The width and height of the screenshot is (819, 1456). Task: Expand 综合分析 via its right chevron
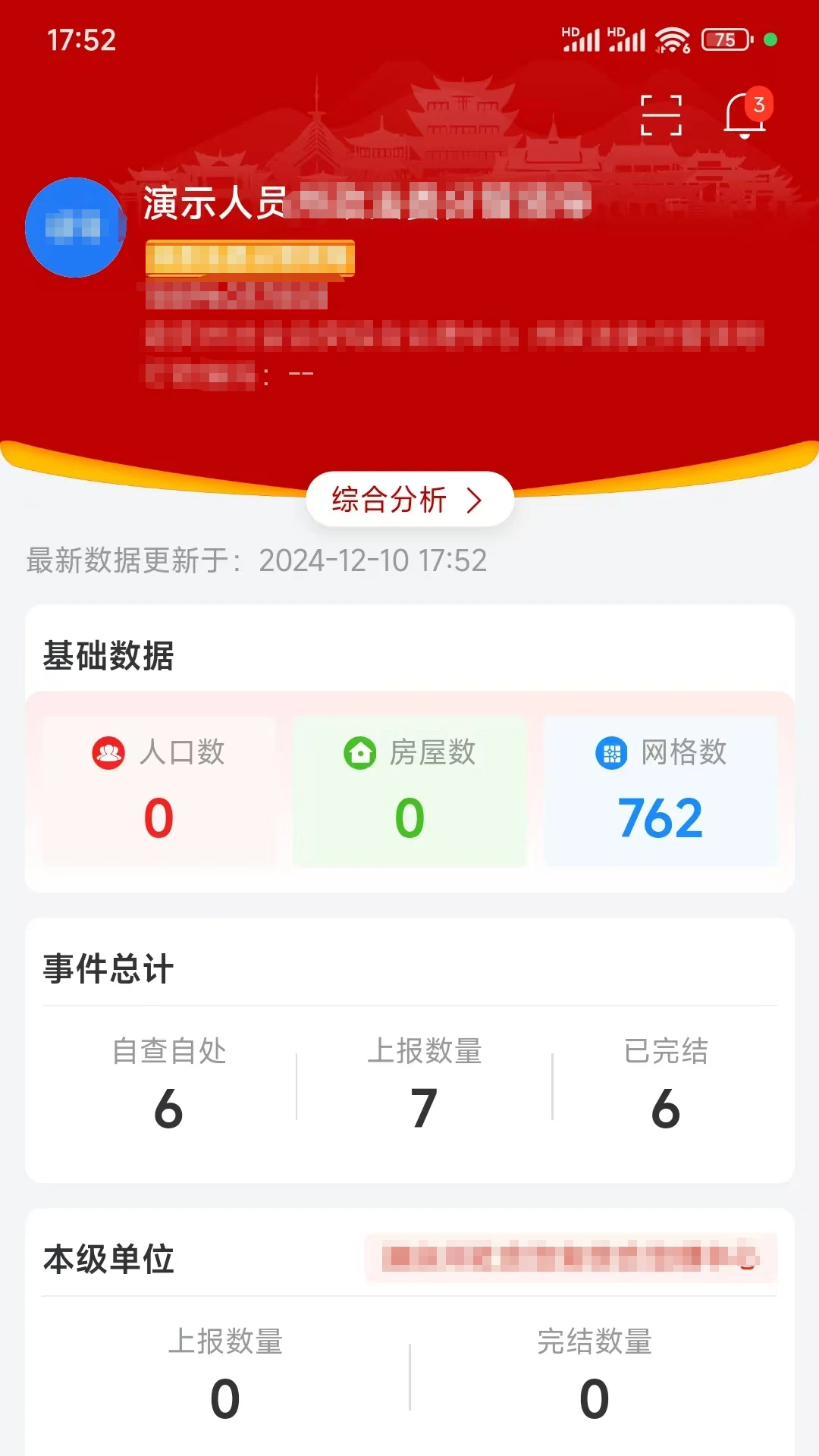(x=475, y=498)
